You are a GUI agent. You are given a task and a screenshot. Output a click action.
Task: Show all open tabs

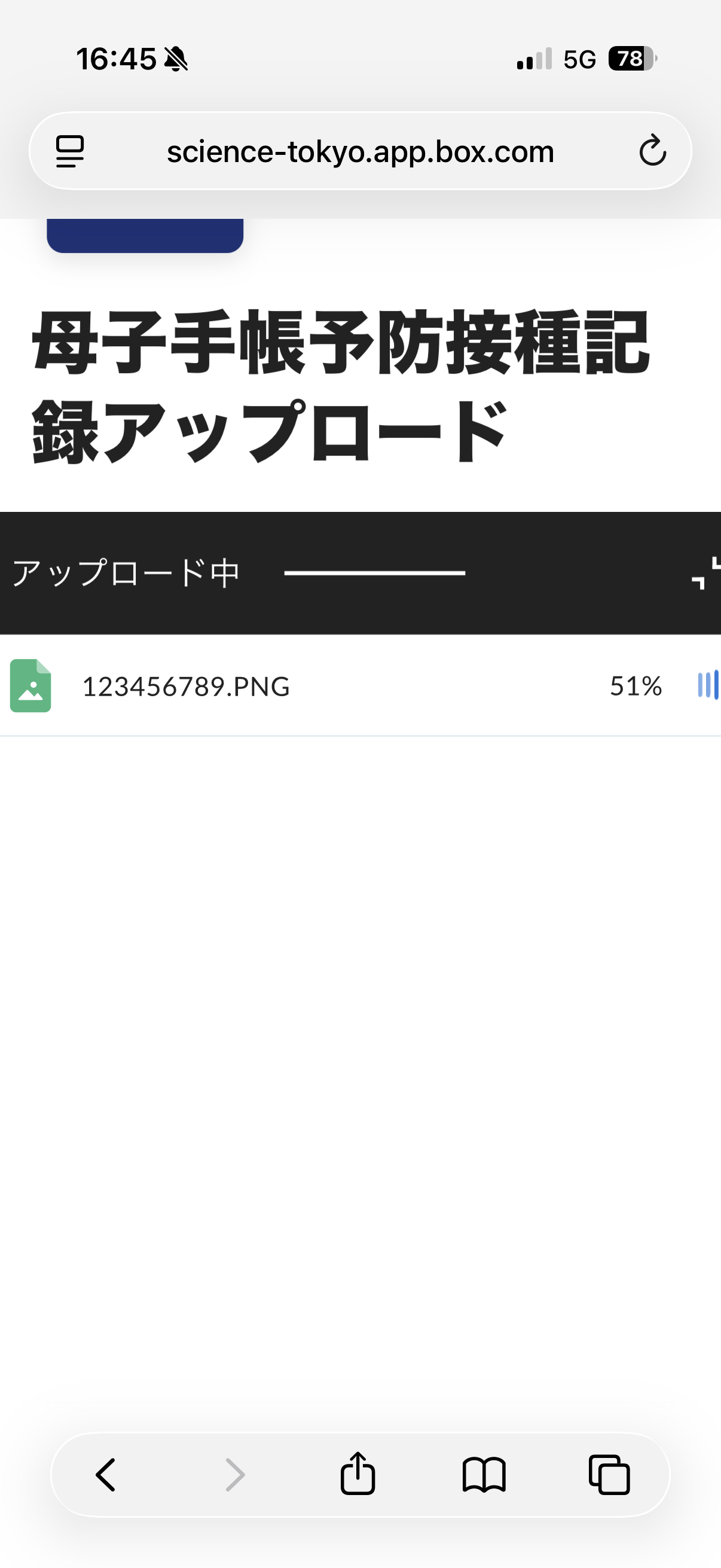[609, 1475]
